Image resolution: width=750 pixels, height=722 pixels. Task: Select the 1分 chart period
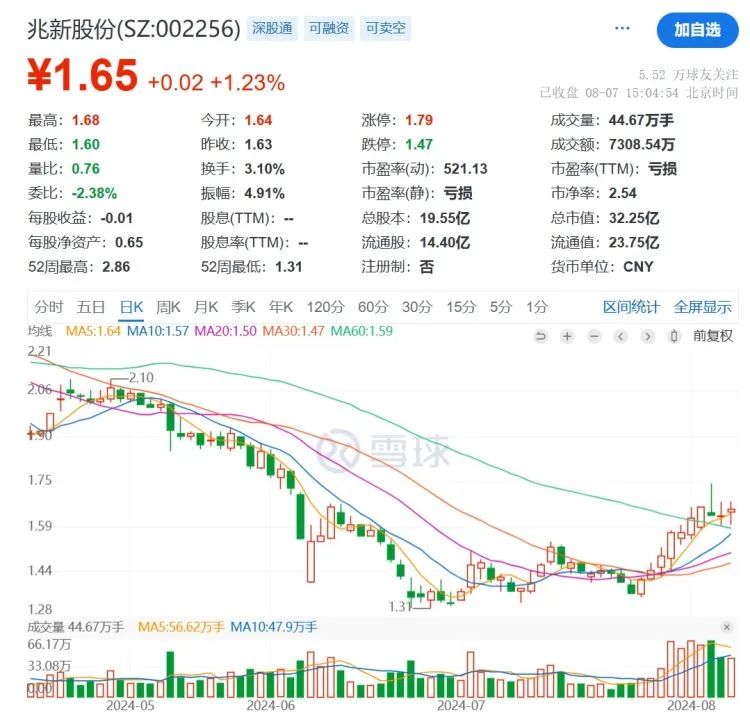coord(537,307)
